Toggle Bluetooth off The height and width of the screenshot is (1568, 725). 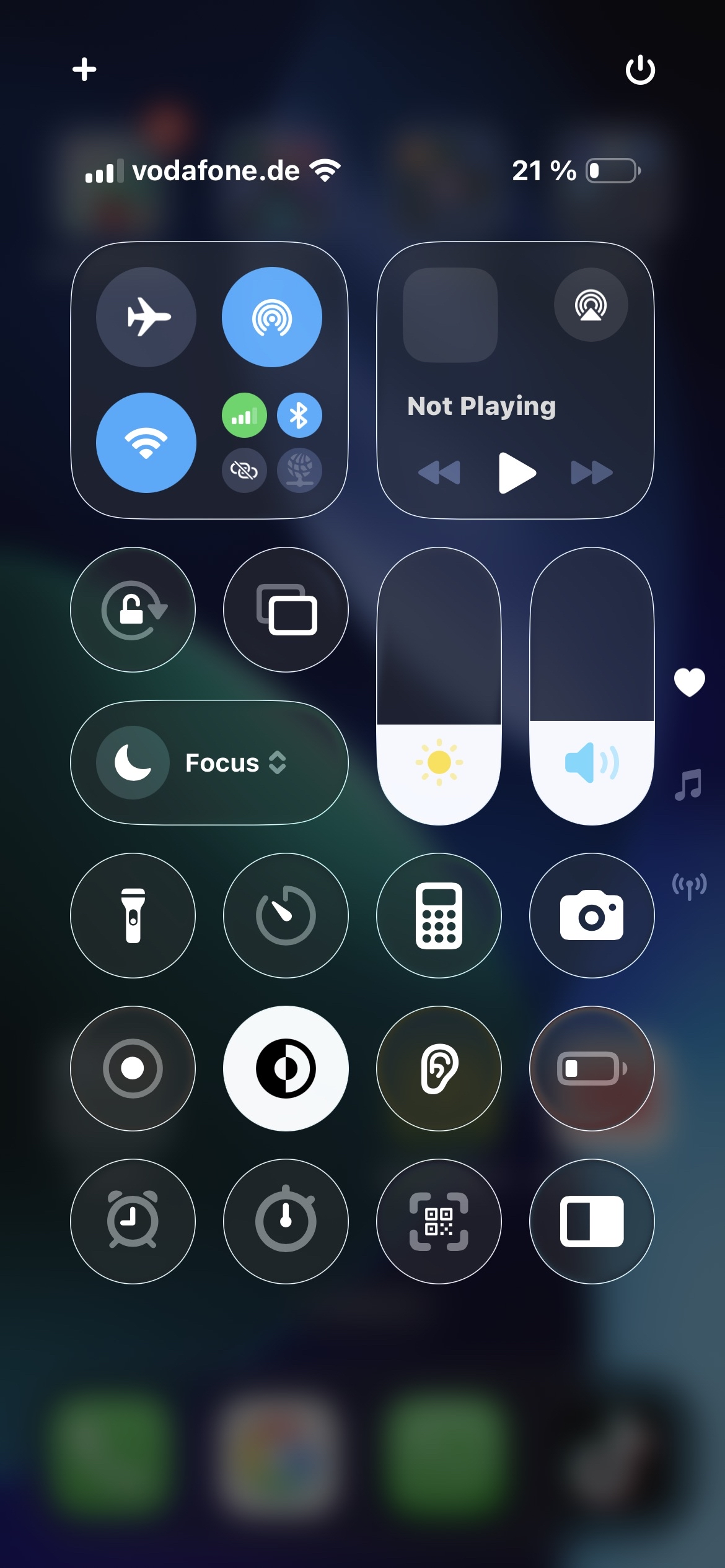pos(299,416)
